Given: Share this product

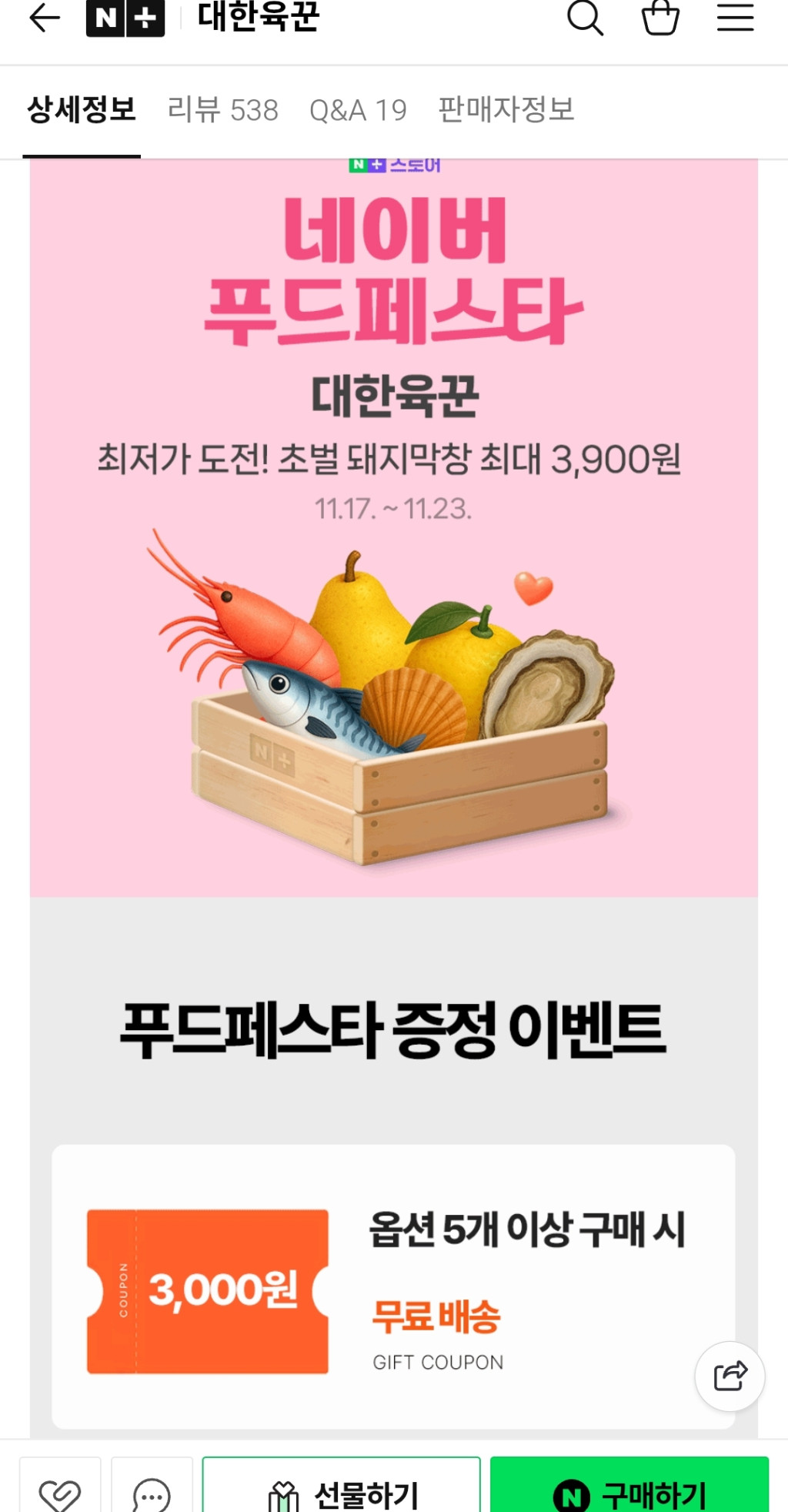Looking at the screenshot, I should pos(730,1376).
